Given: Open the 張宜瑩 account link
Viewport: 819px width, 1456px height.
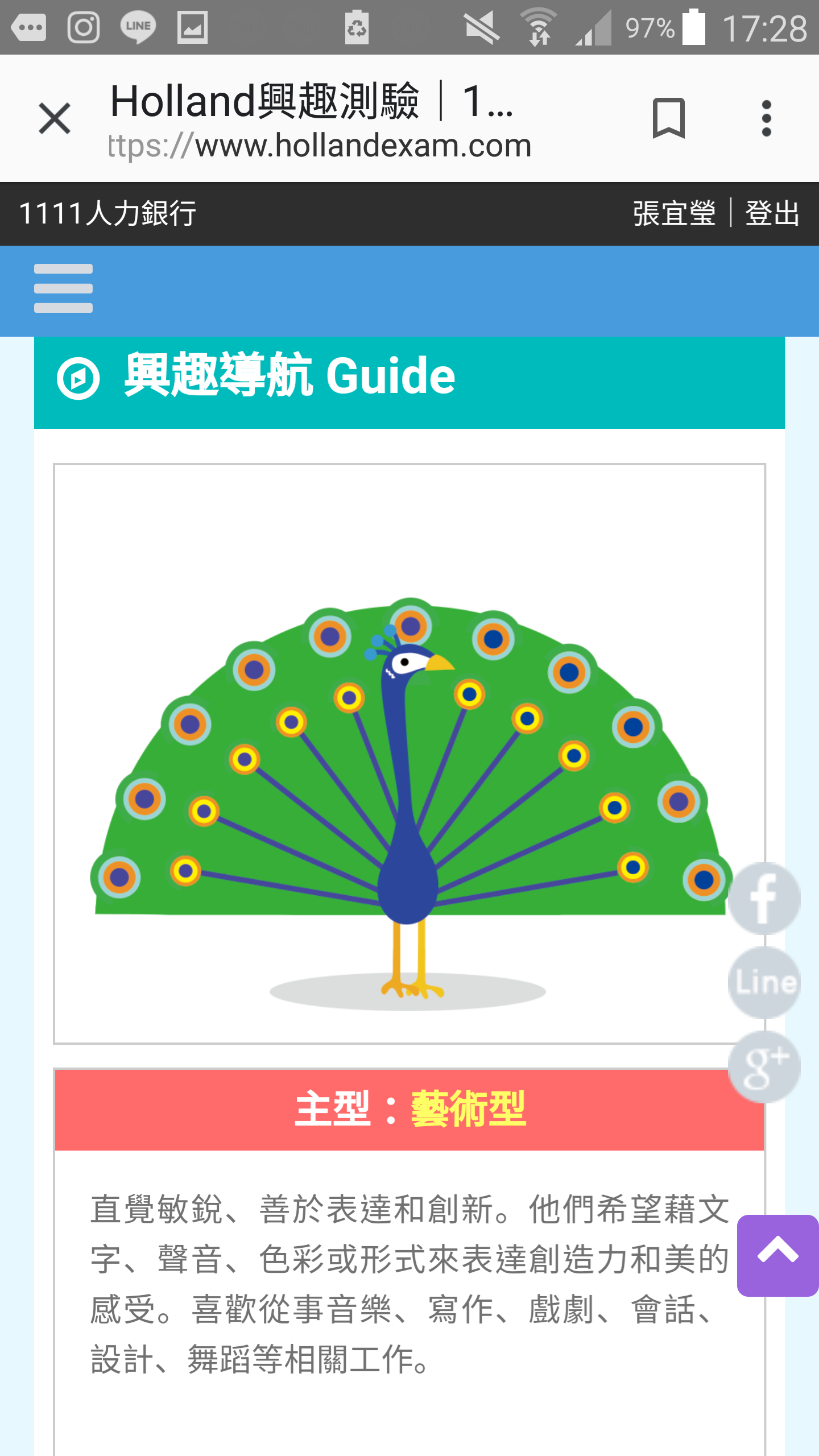Looking at the screenshot, I should click(674, 214).
